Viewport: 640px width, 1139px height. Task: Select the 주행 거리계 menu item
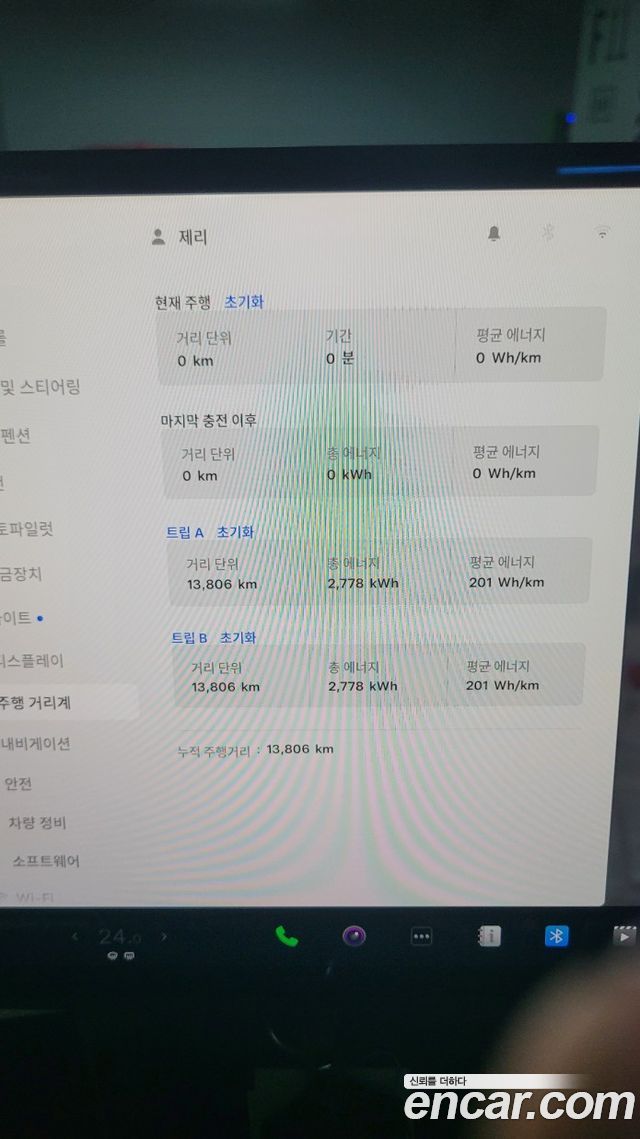36,702
